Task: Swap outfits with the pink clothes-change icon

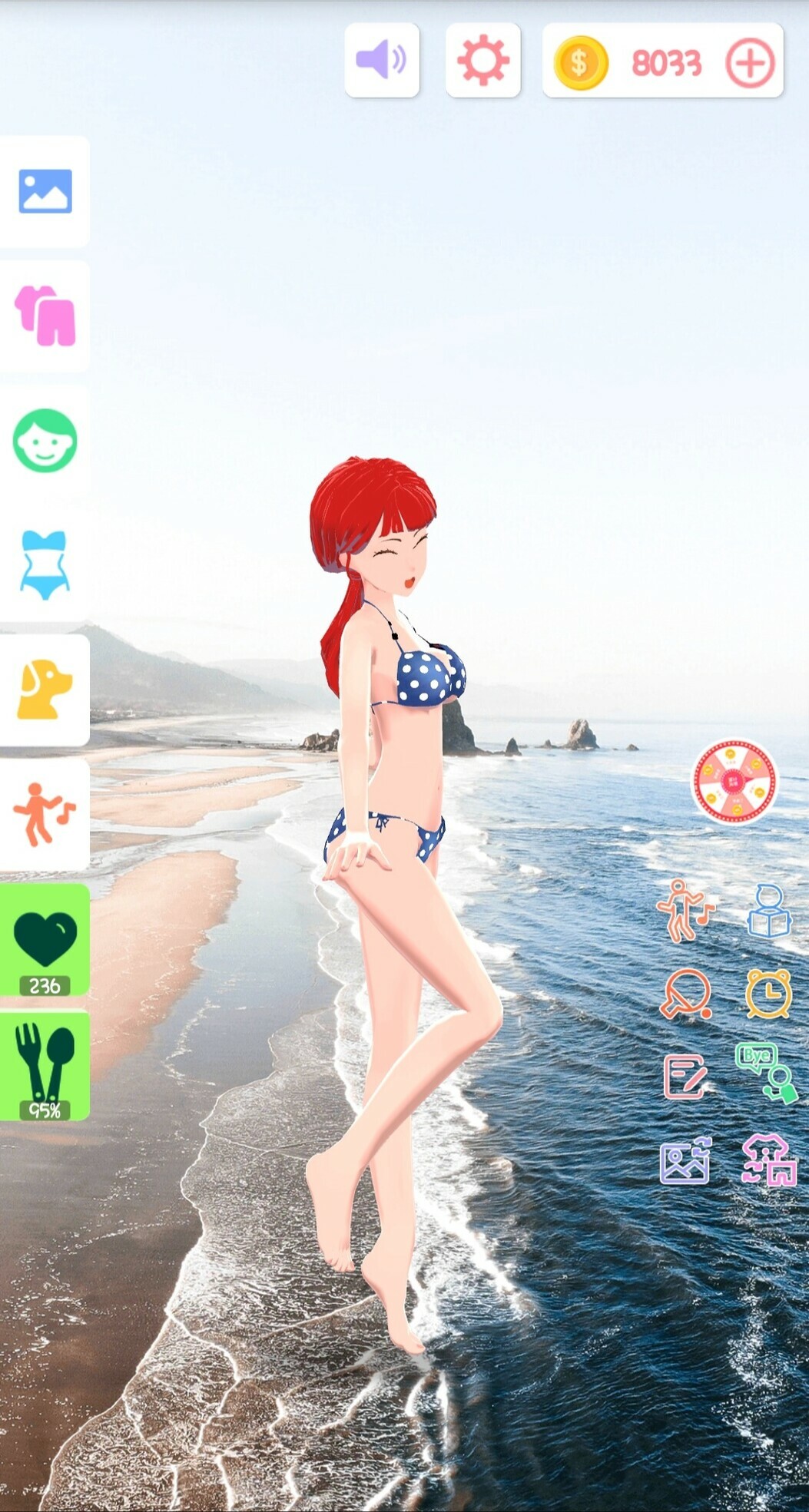Action: click(769, 1160)
